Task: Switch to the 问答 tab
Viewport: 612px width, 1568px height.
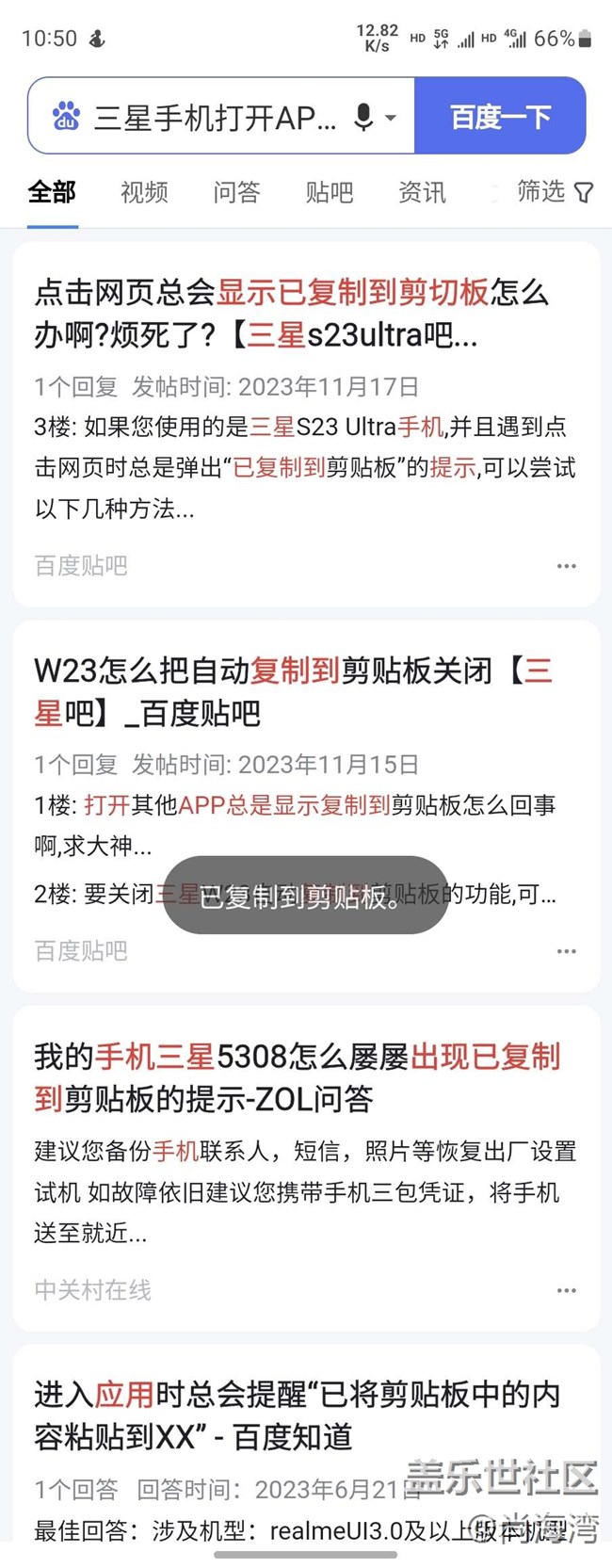Action: coord(236,192)
